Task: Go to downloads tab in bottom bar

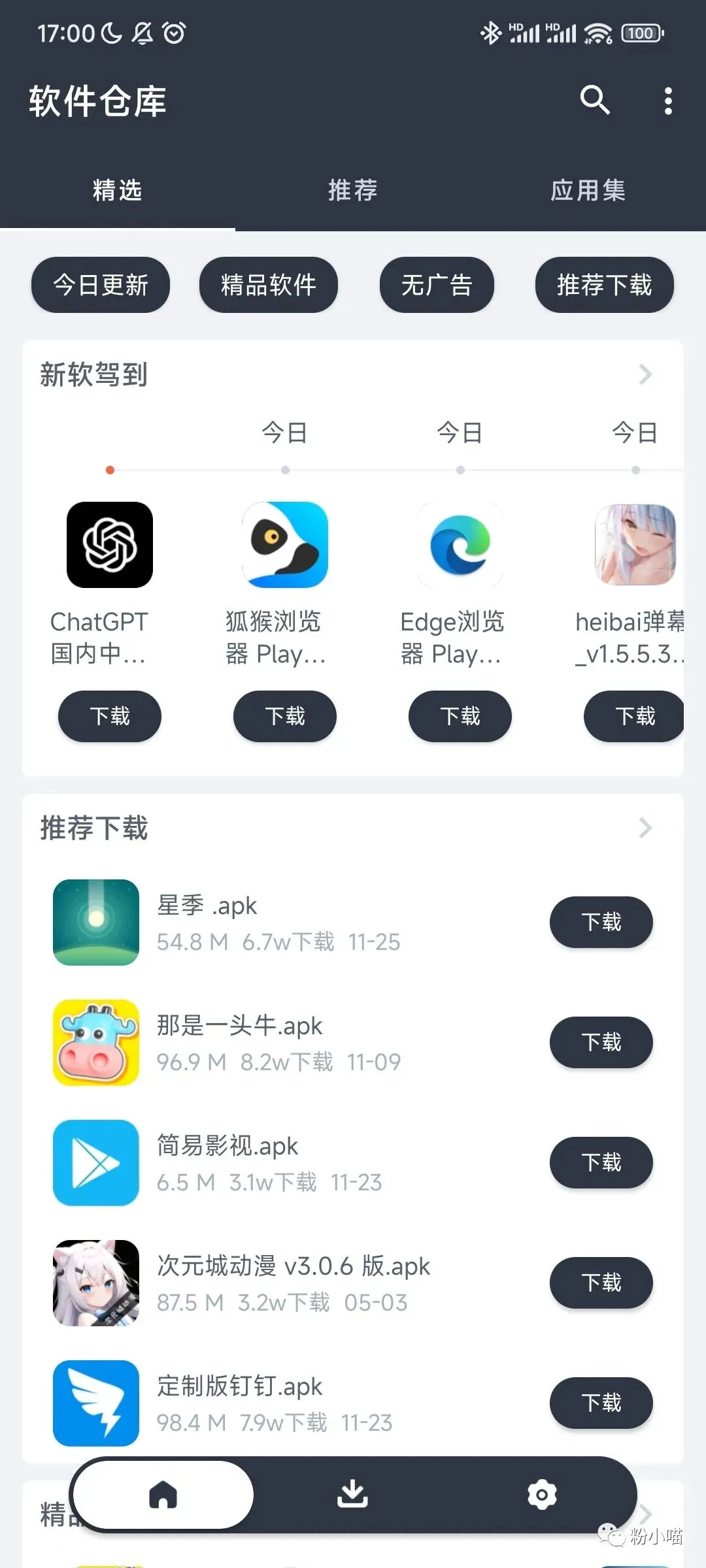Action: [x=353, y=1494]
